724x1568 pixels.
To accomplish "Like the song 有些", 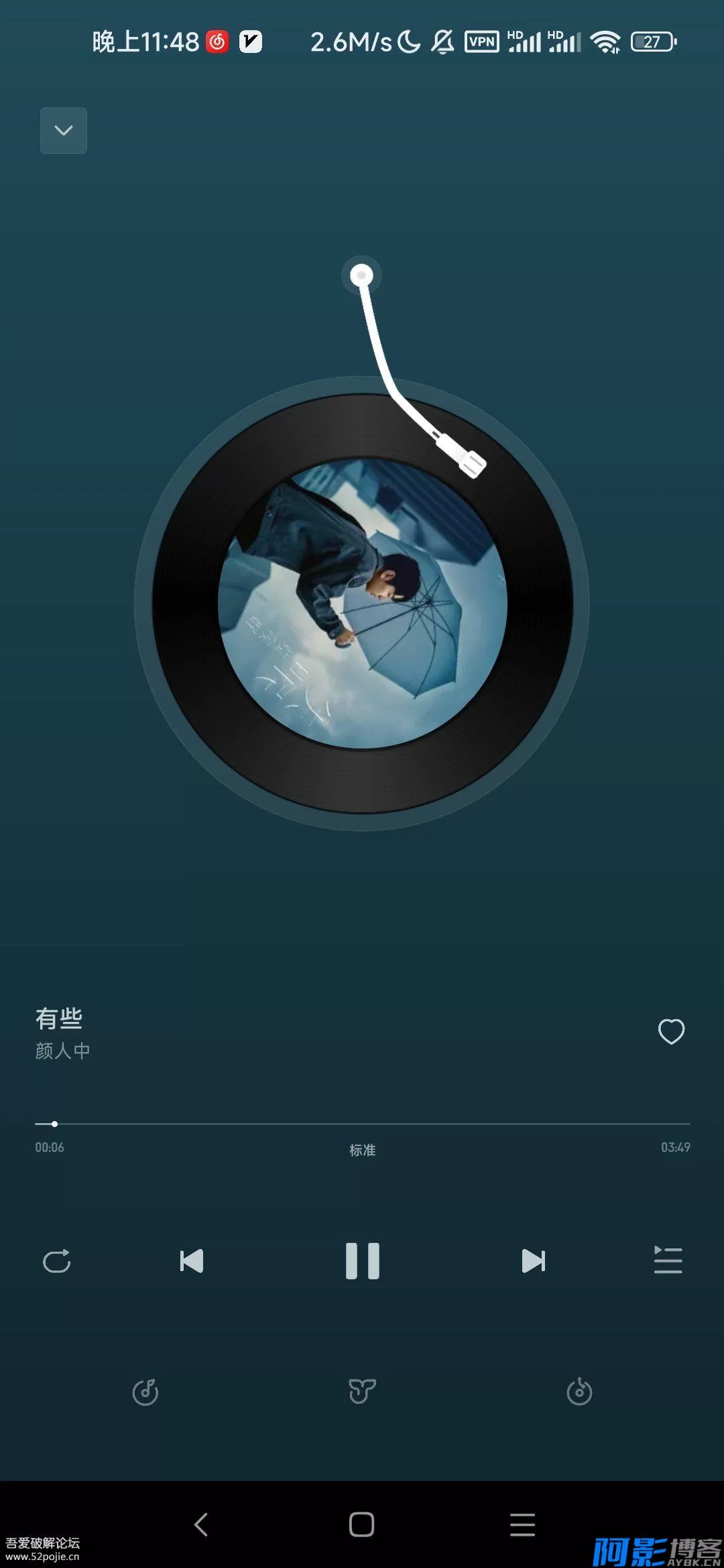I will [x=671, y=1031].
